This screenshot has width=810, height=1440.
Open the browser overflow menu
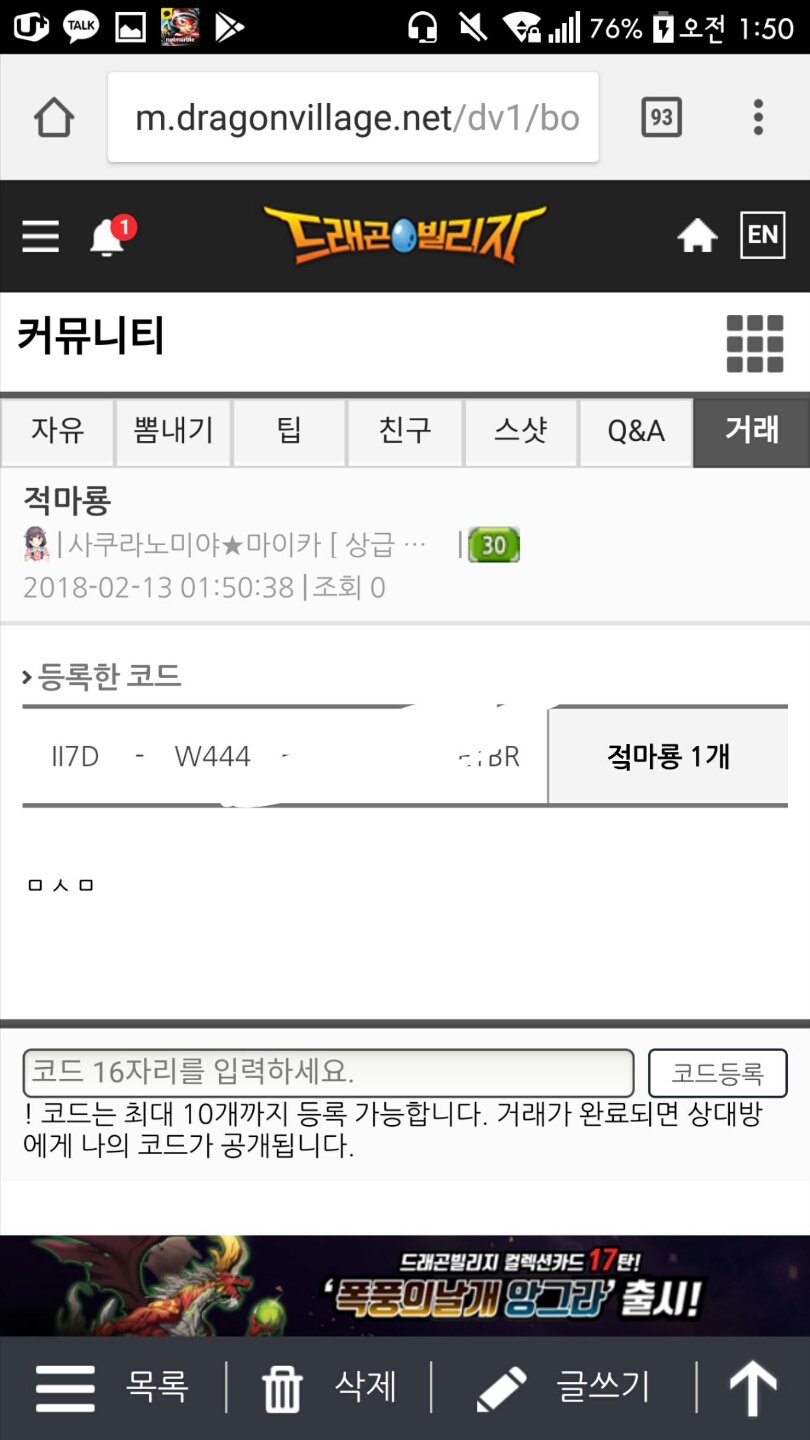(x=758, y=118)
